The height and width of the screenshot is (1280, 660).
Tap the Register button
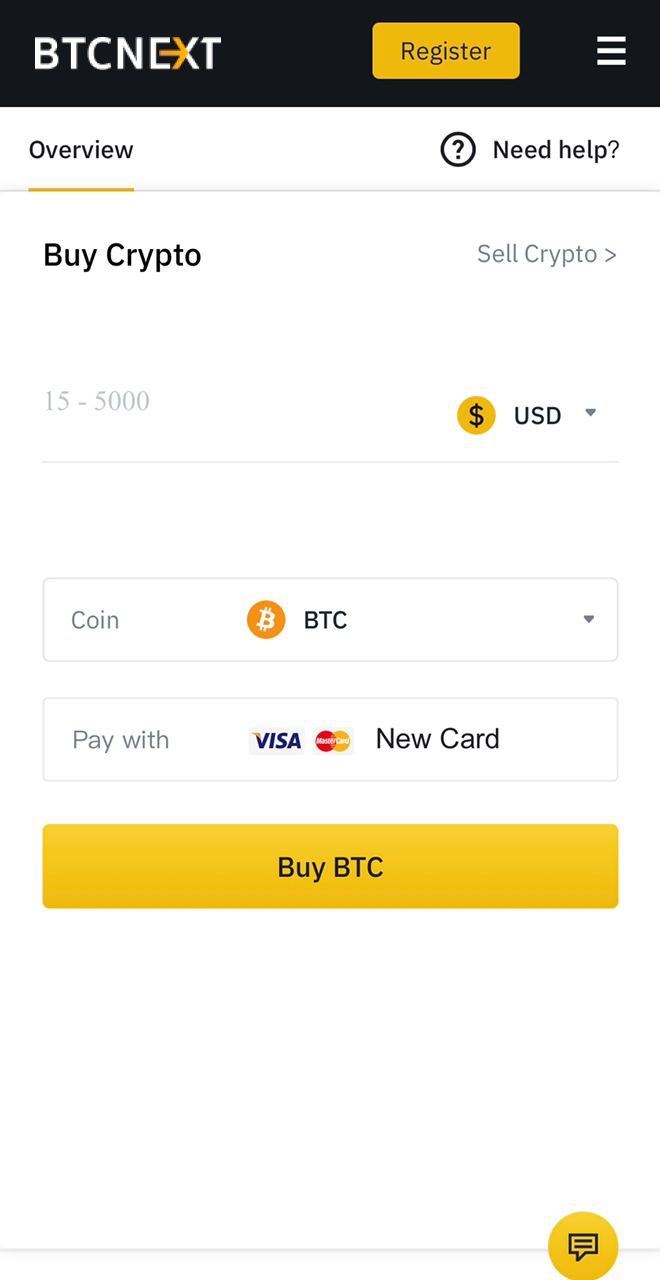tap(446, 51)
